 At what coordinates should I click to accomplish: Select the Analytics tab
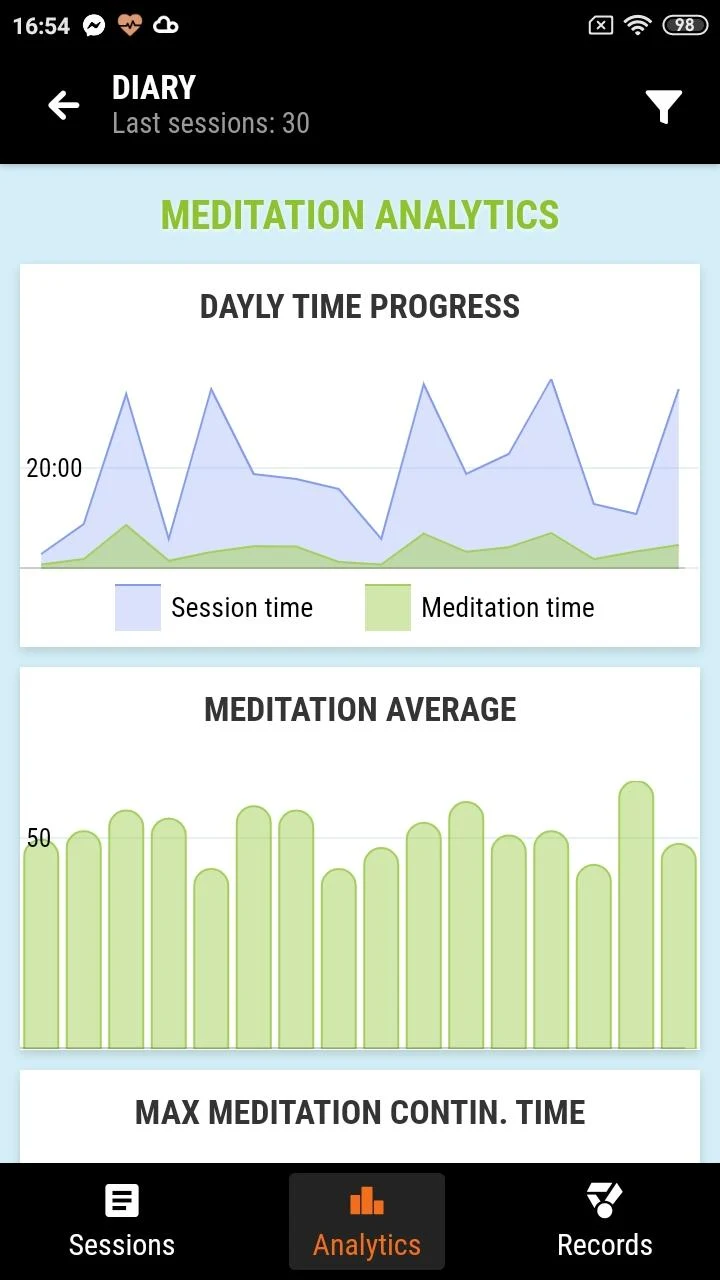[x=367, y=1221]
